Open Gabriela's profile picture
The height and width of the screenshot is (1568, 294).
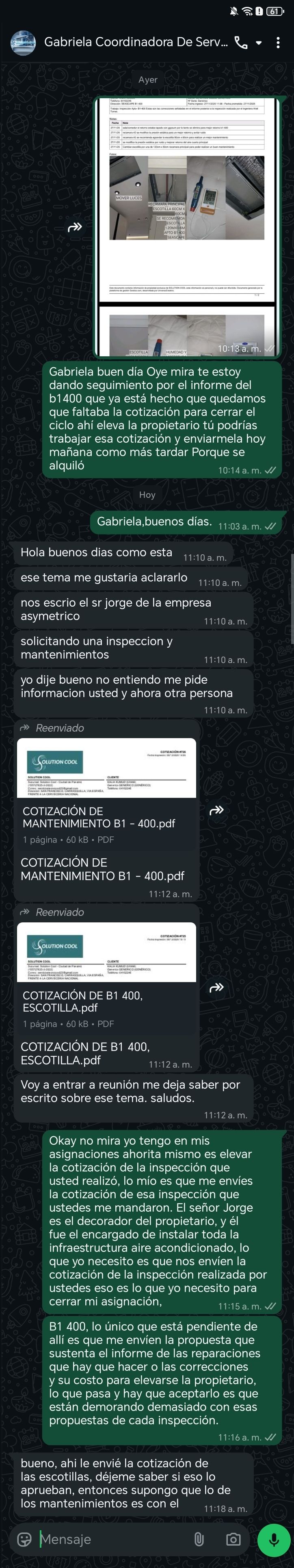pos(23,43)
